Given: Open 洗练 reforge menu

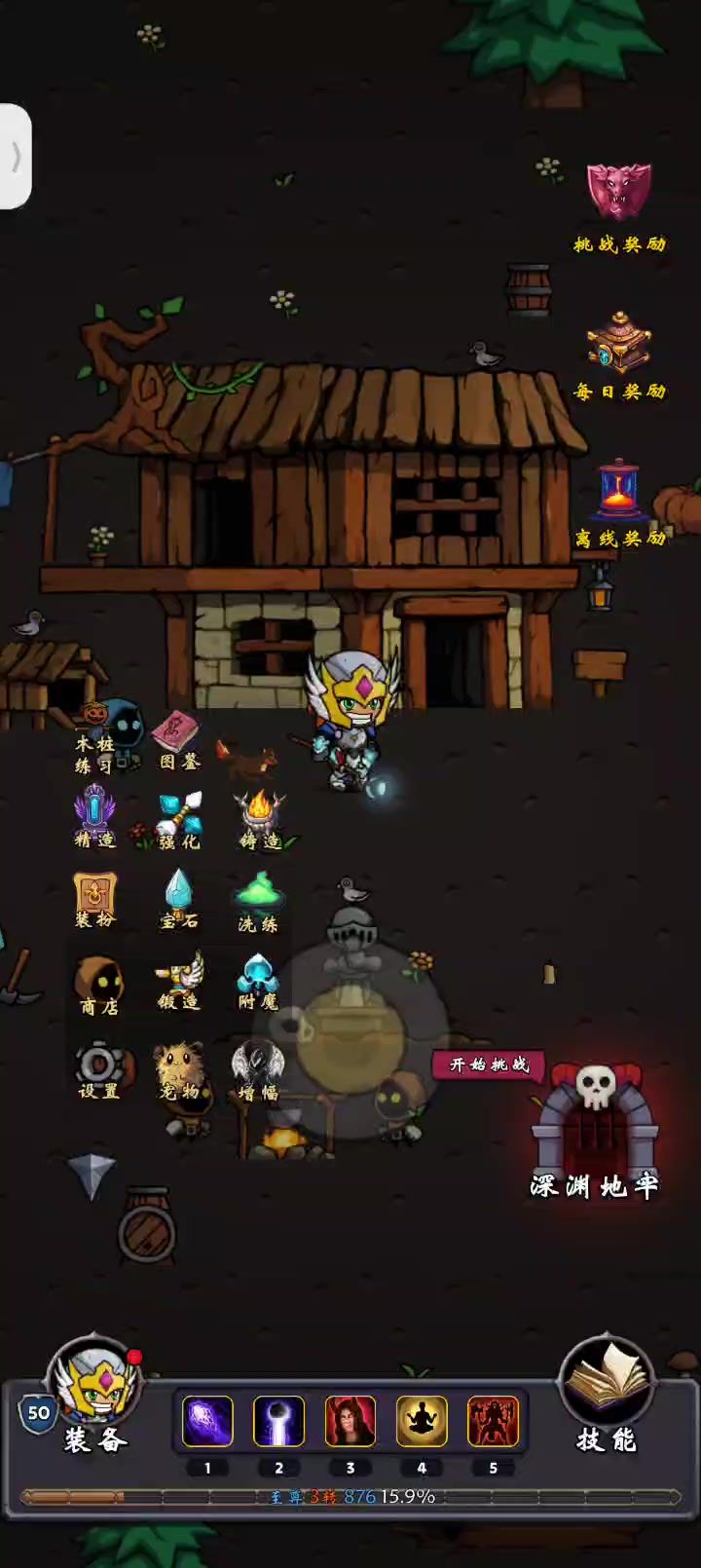Looking at the screenshot, I should (258, 898).
